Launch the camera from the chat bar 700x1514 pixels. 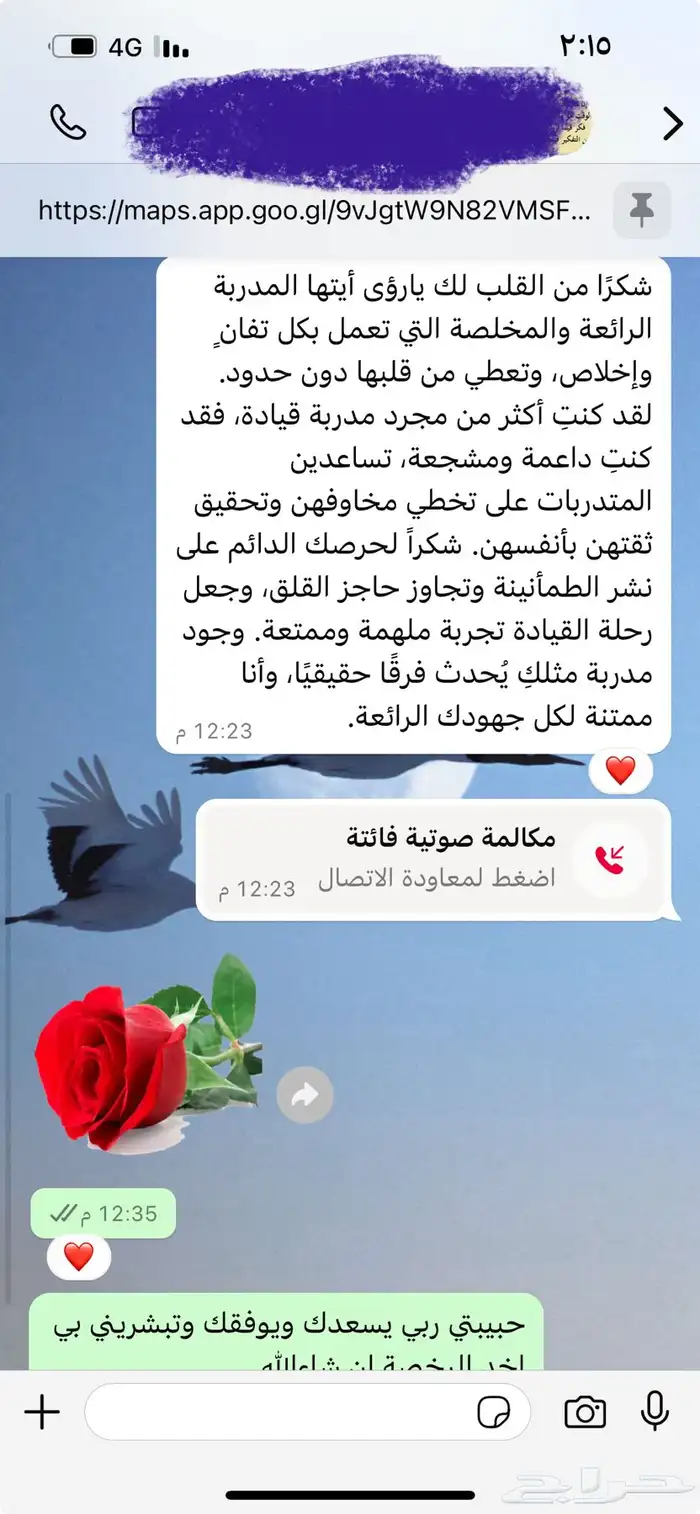tap(585, 1412)
